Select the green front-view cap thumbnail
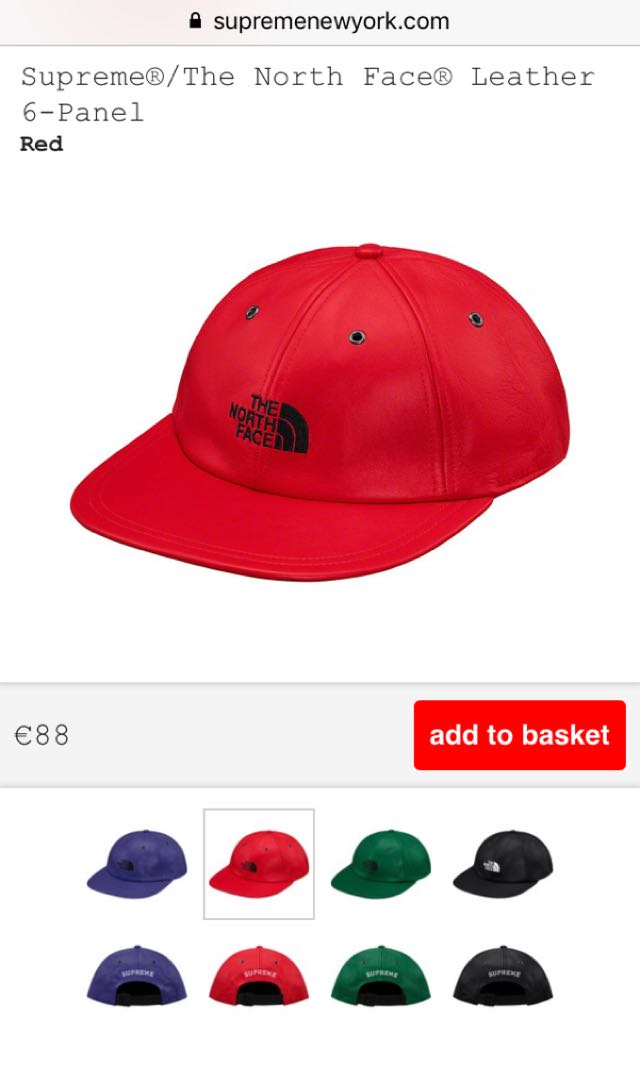This screenshot has width=640, height=1067. click(381, 863)
